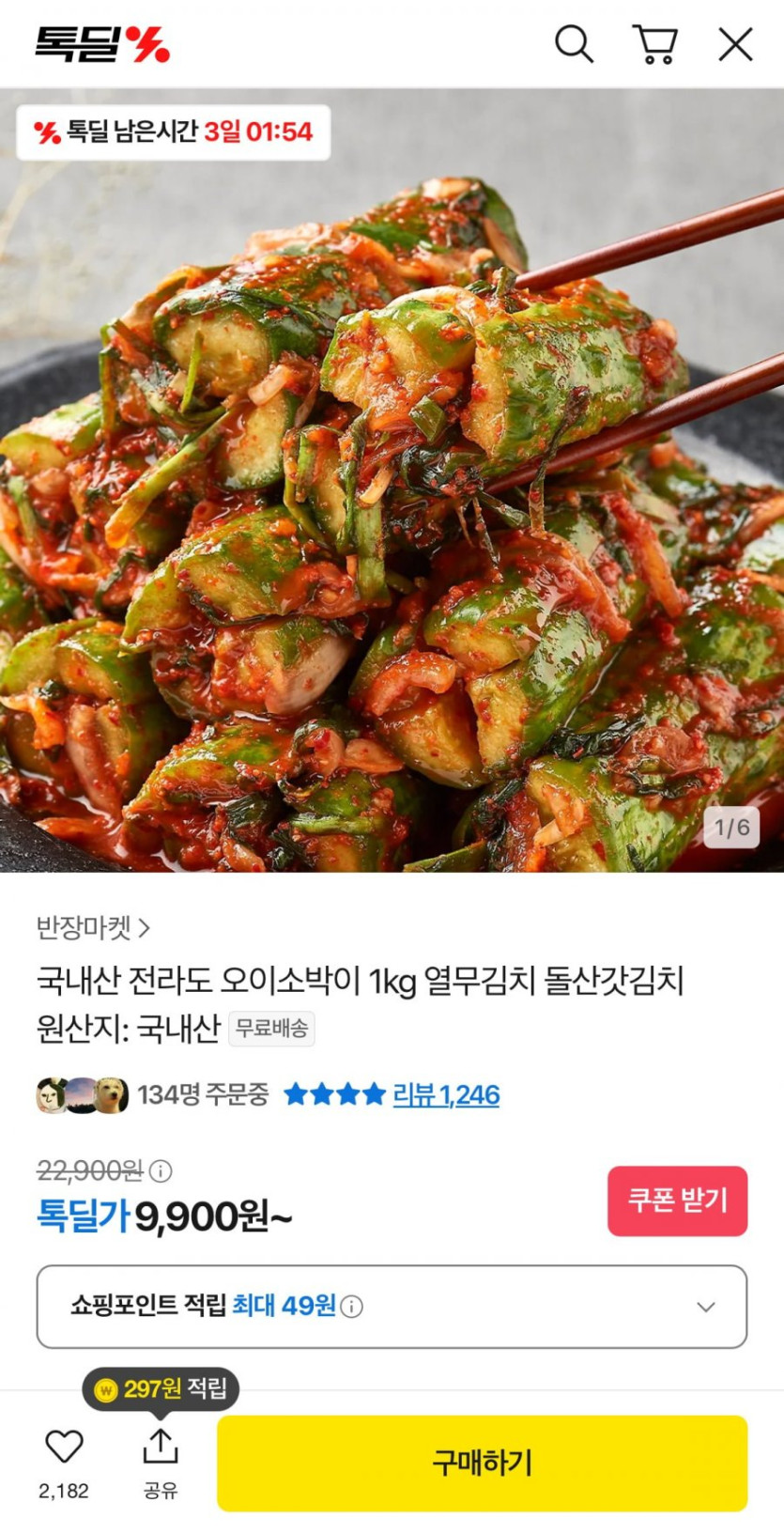
Task: Open the 반장마켓 store link
Action: pyautogui.click(x=93, y=928)
